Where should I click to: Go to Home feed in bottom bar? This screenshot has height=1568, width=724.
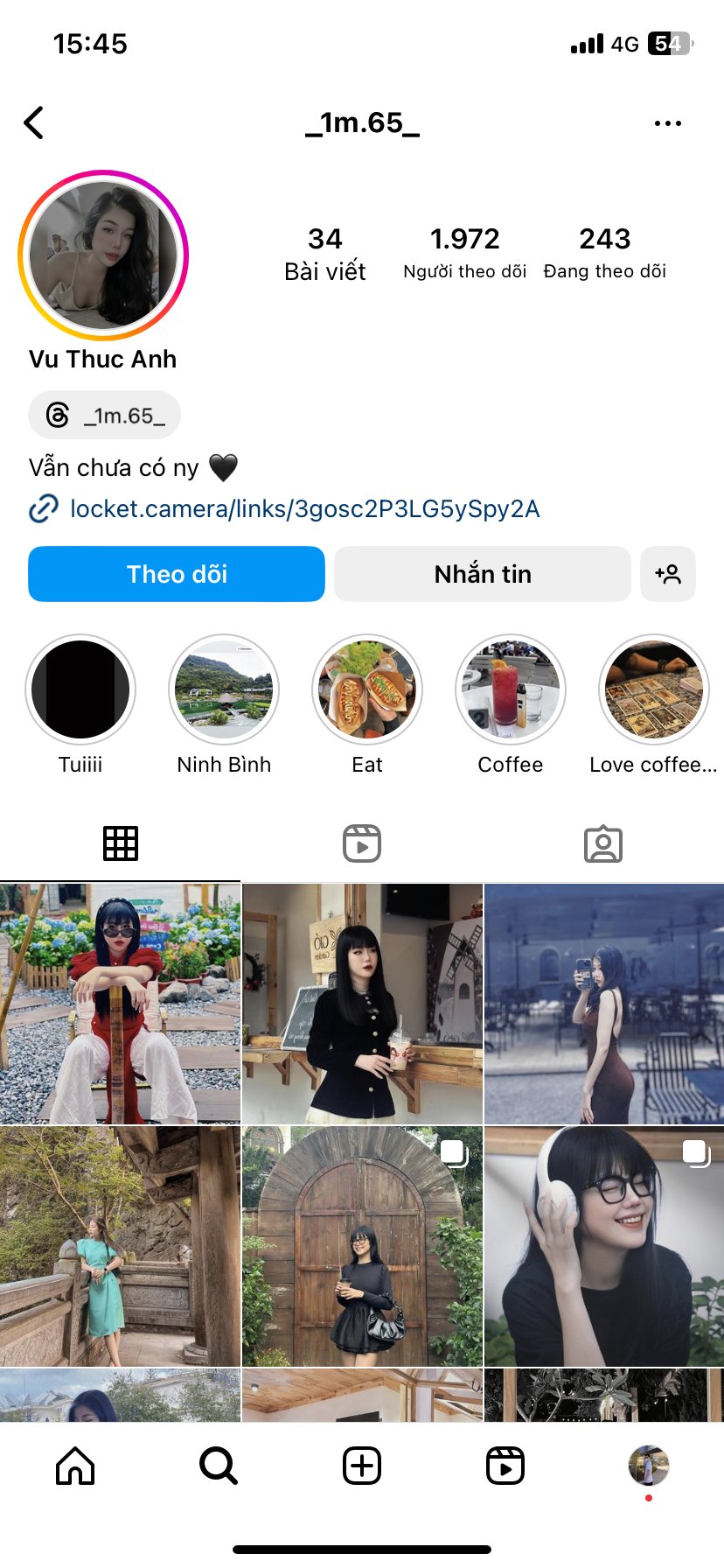coord(75,1466)
